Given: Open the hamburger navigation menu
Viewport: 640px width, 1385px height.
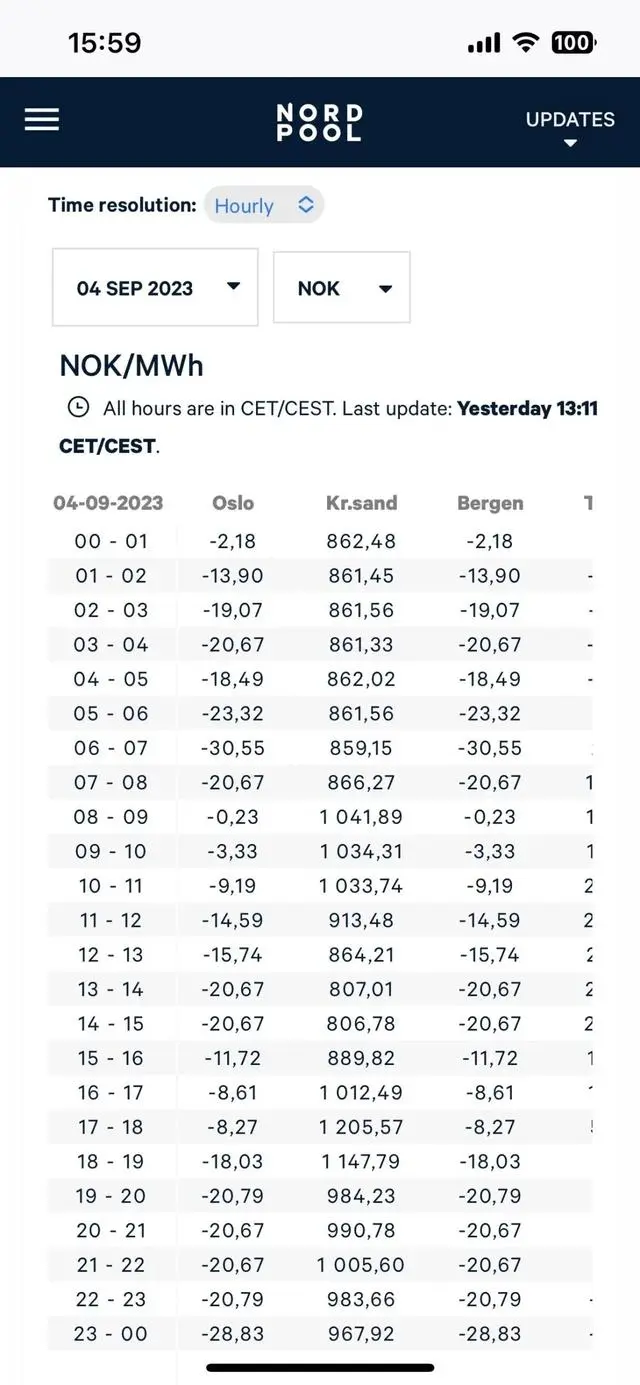Looking at the screenshot, I should (x=42, y=119).
